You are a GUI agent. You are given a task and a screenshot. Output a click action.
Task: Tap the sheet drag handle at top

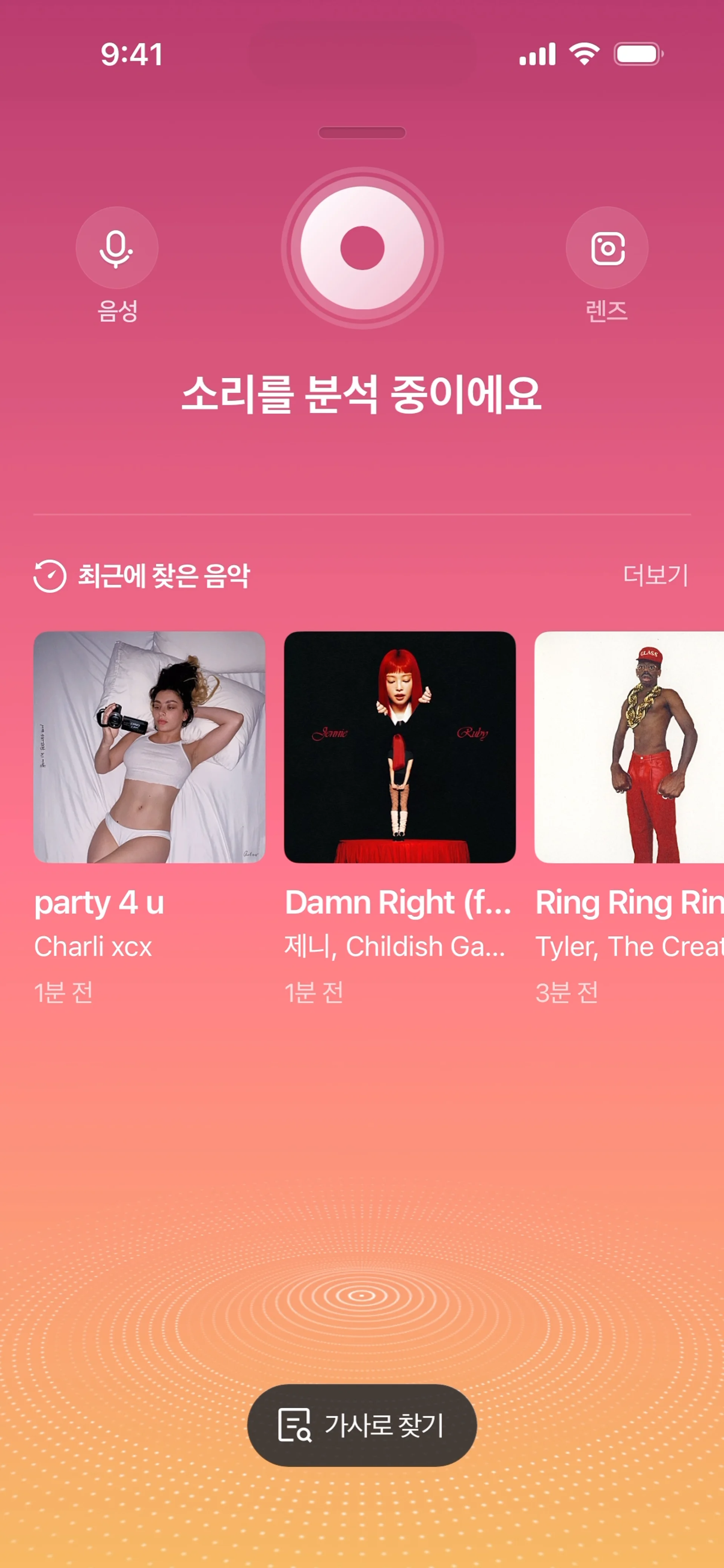(x=362, y=133)
